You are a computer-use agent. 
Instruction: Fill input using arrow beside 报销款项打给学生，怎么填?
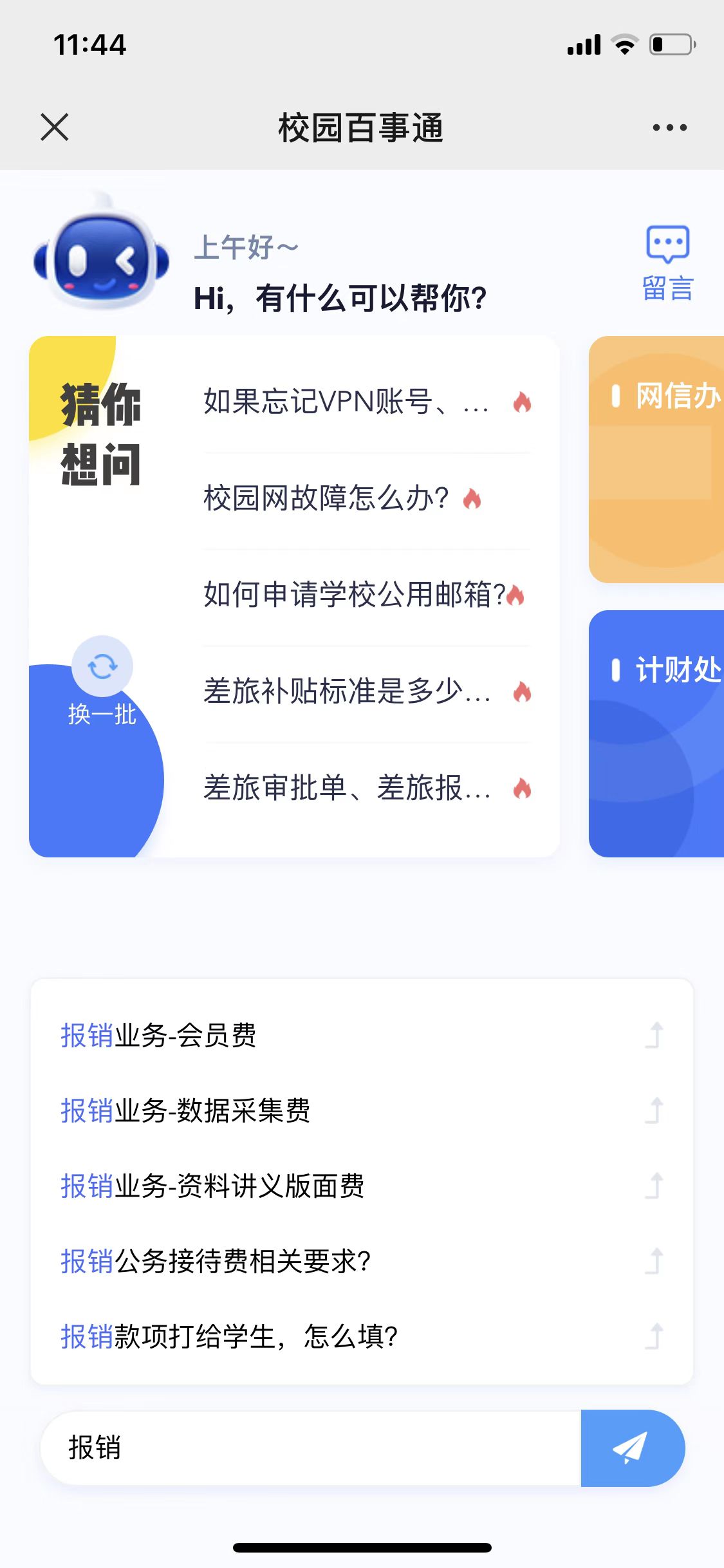click(654, 1336)
